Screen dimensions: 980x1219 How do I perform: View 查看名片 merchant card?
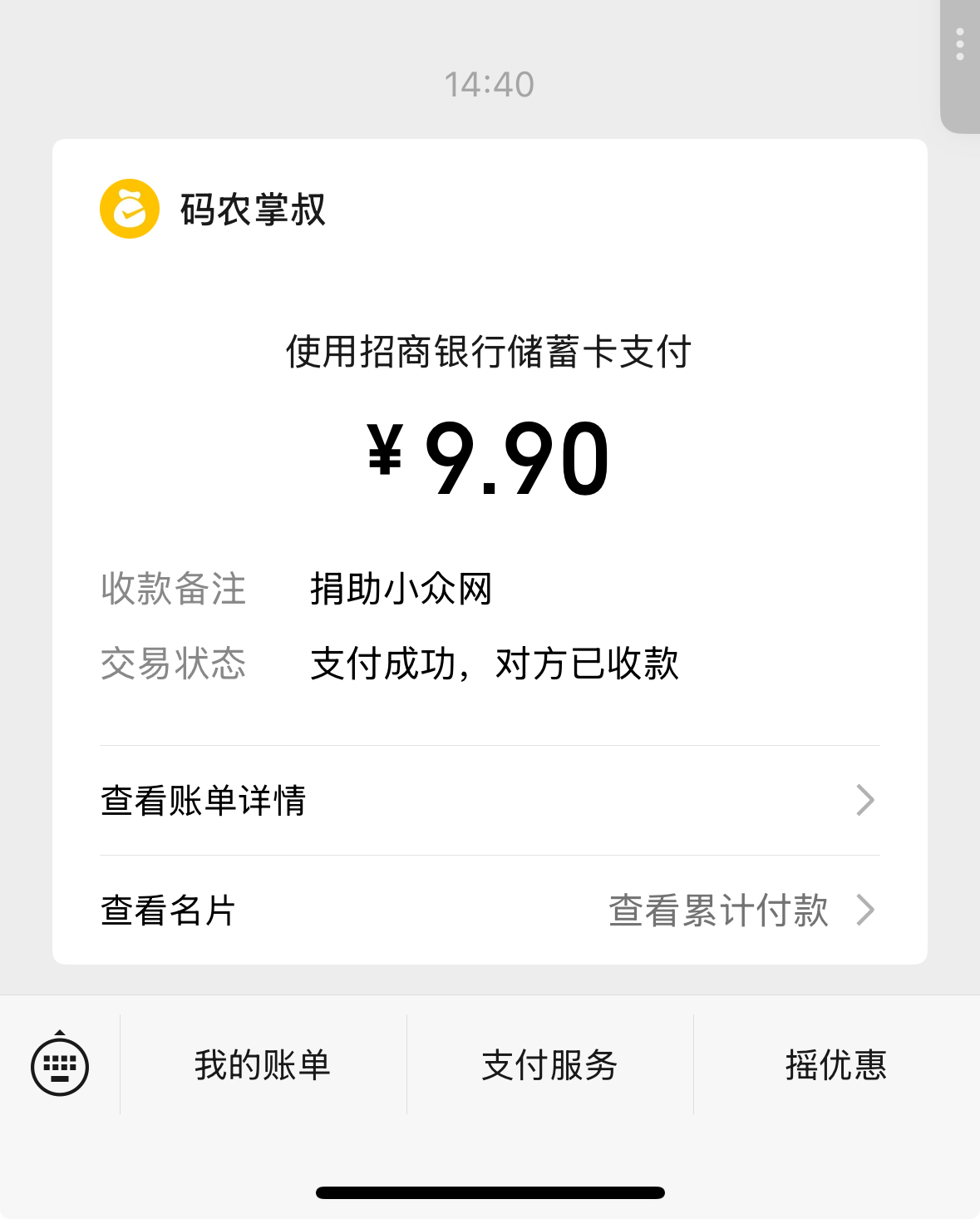(x=169, y=911)
